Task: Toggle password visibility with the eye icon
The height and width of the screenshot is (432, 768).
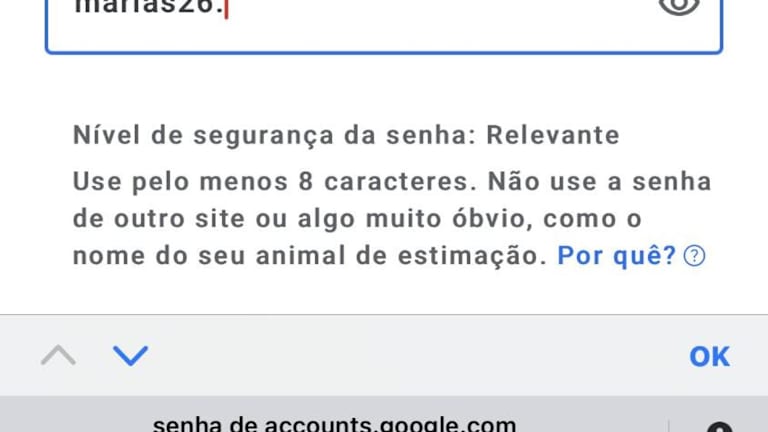Action: tap(680, 6)
